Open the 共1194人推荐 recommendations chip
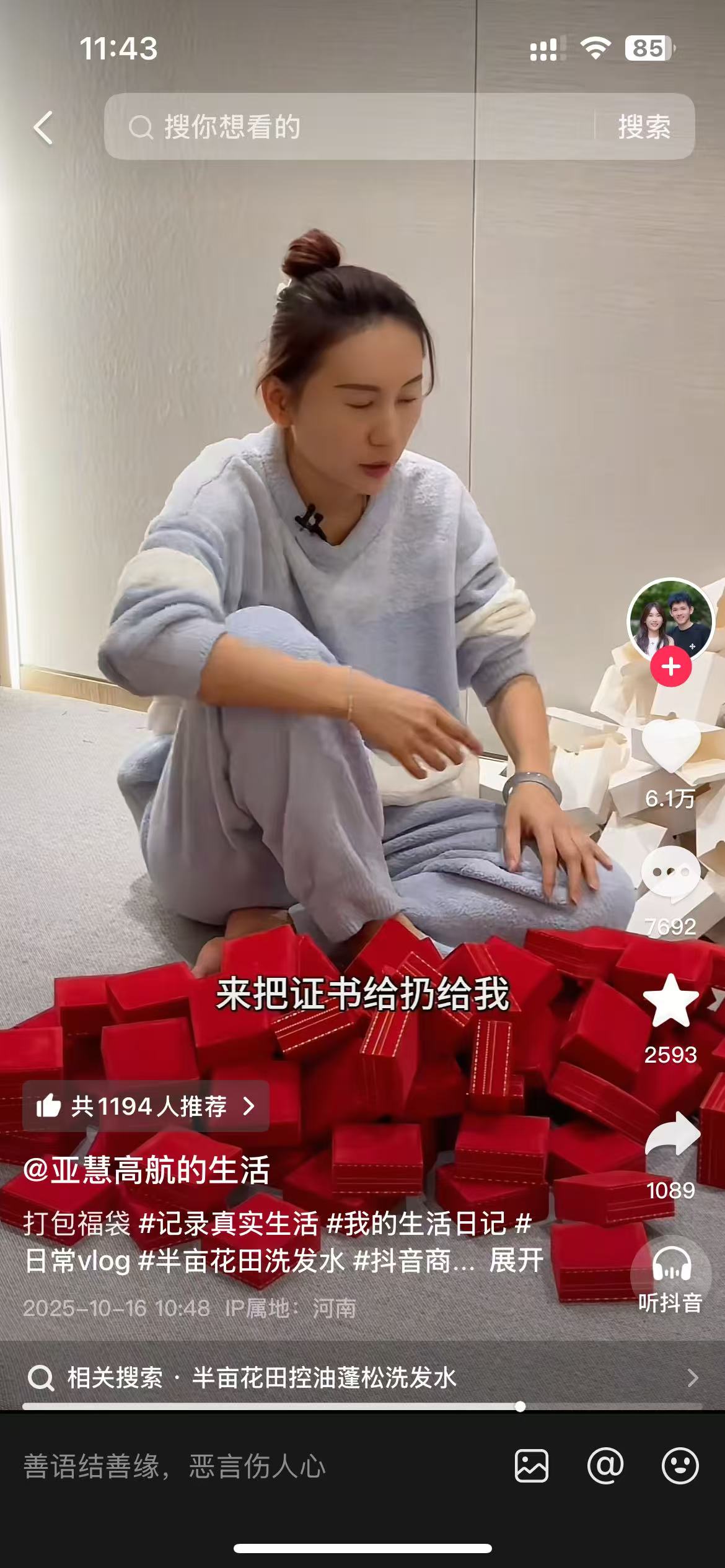Image resolution: width=725 pixels, height=1568 pixels. tap(146, 1106)
